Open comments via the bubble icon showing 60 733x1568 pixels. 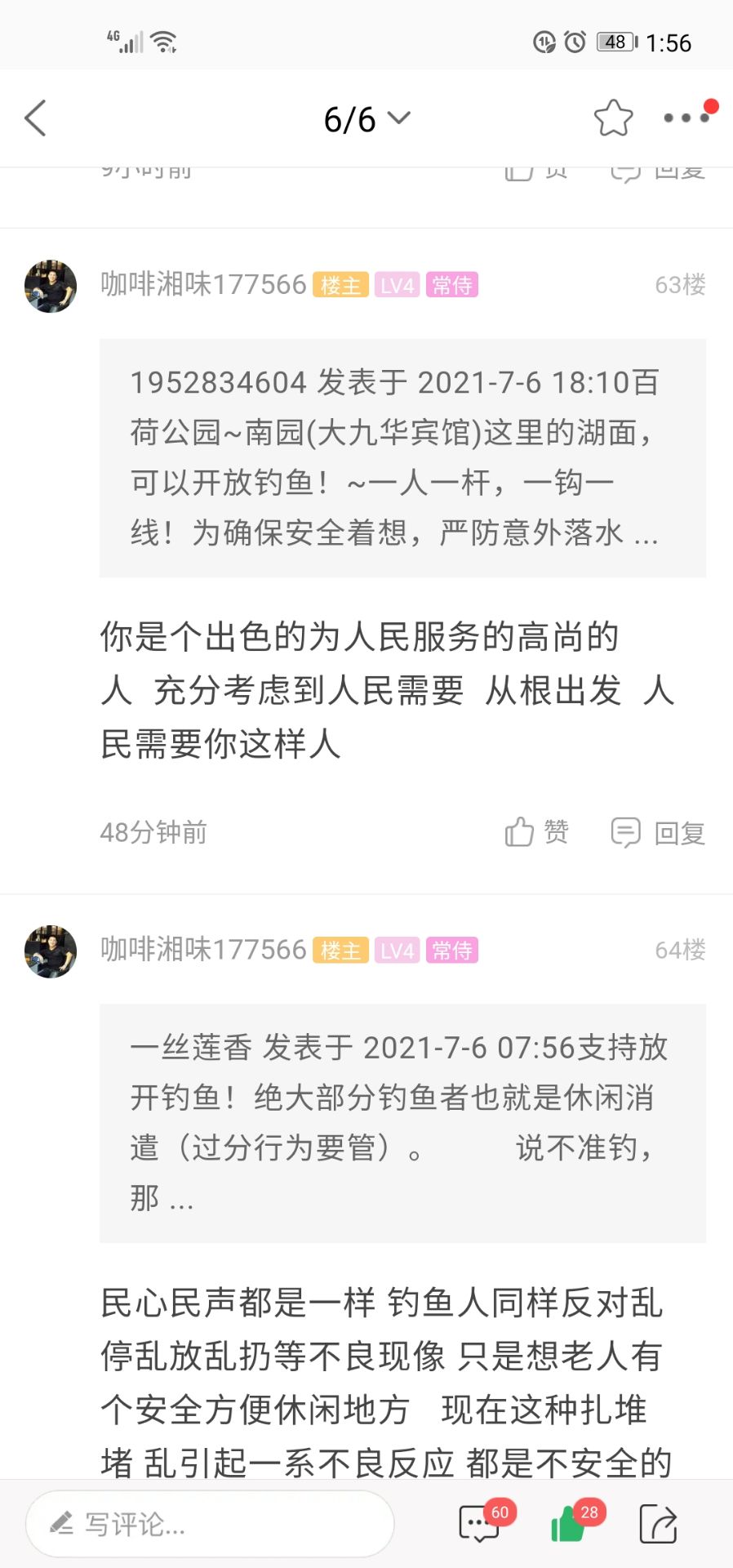(x=480, y=1524)
